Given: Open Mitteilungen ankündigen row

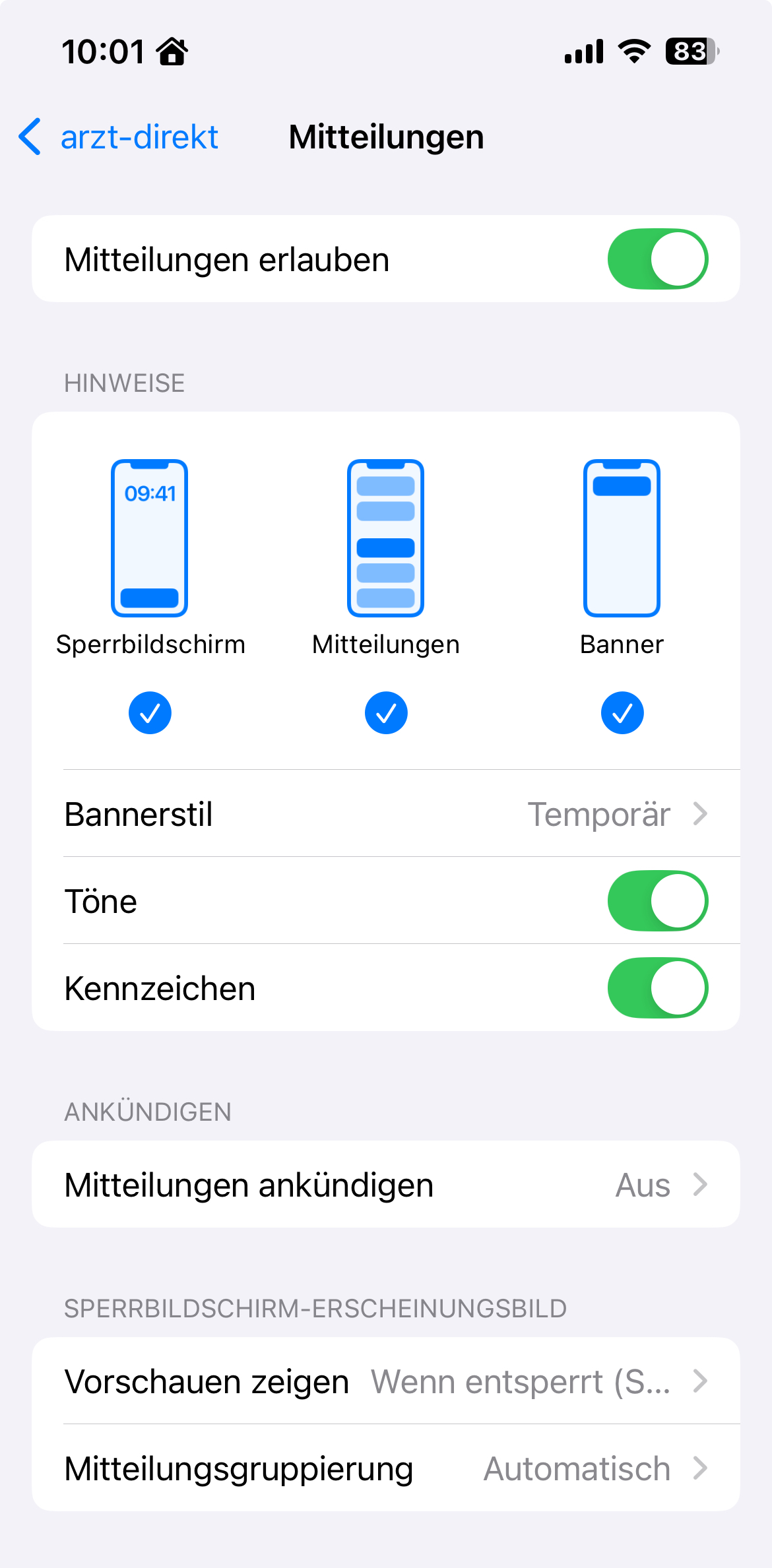Looking at the screenshot, I should click(x=386, y=1184).
